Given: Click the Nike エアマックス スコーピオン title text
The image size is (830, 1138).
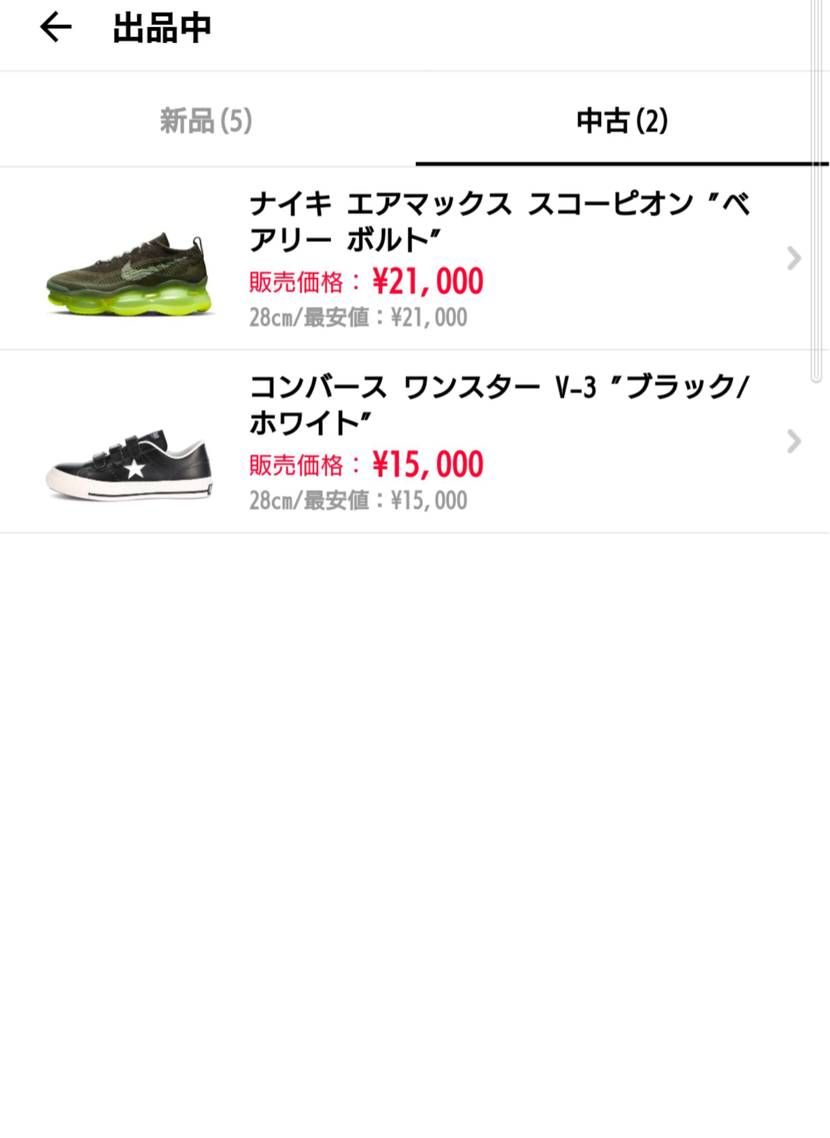Looking at the screenshot, I should coord(498,222).
